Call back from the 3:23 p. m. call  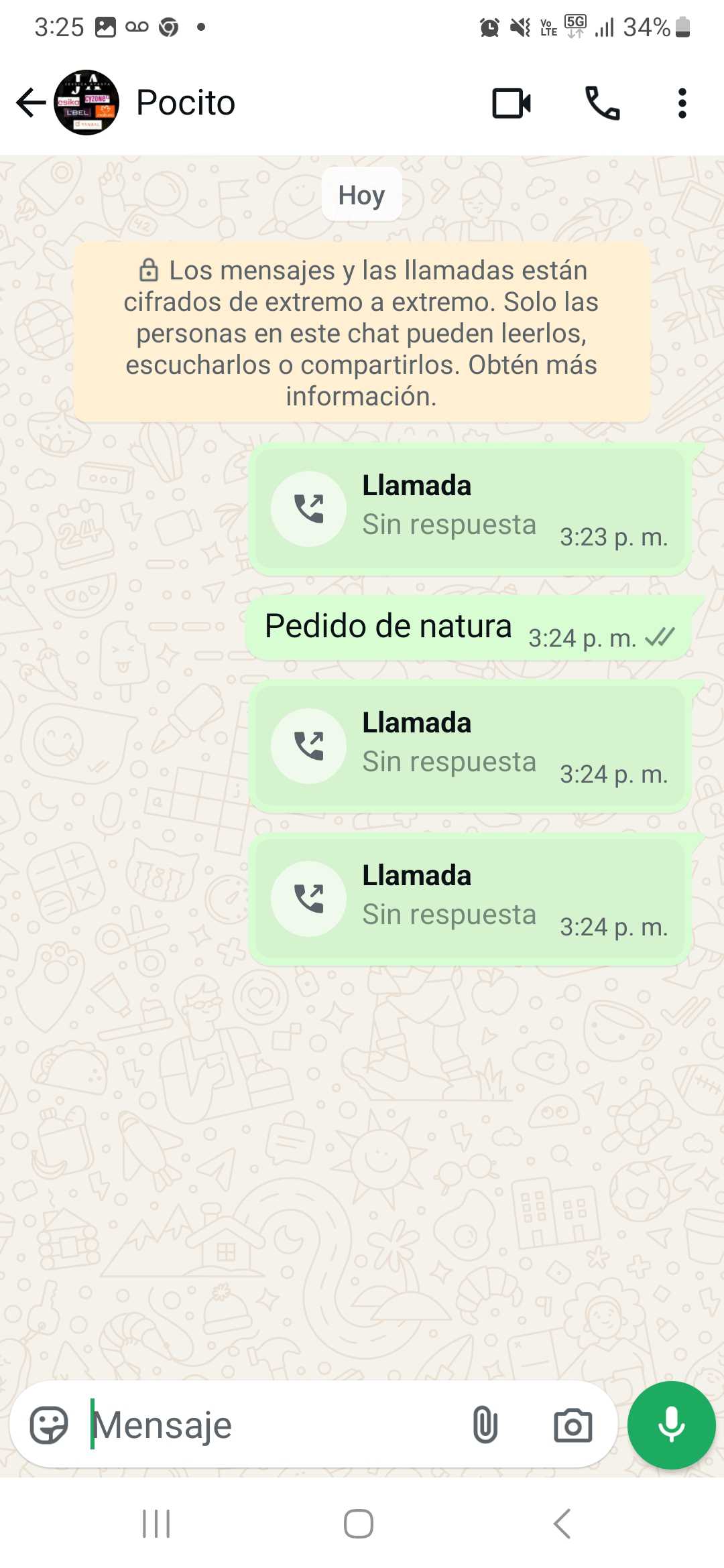(x=308, y=509)
